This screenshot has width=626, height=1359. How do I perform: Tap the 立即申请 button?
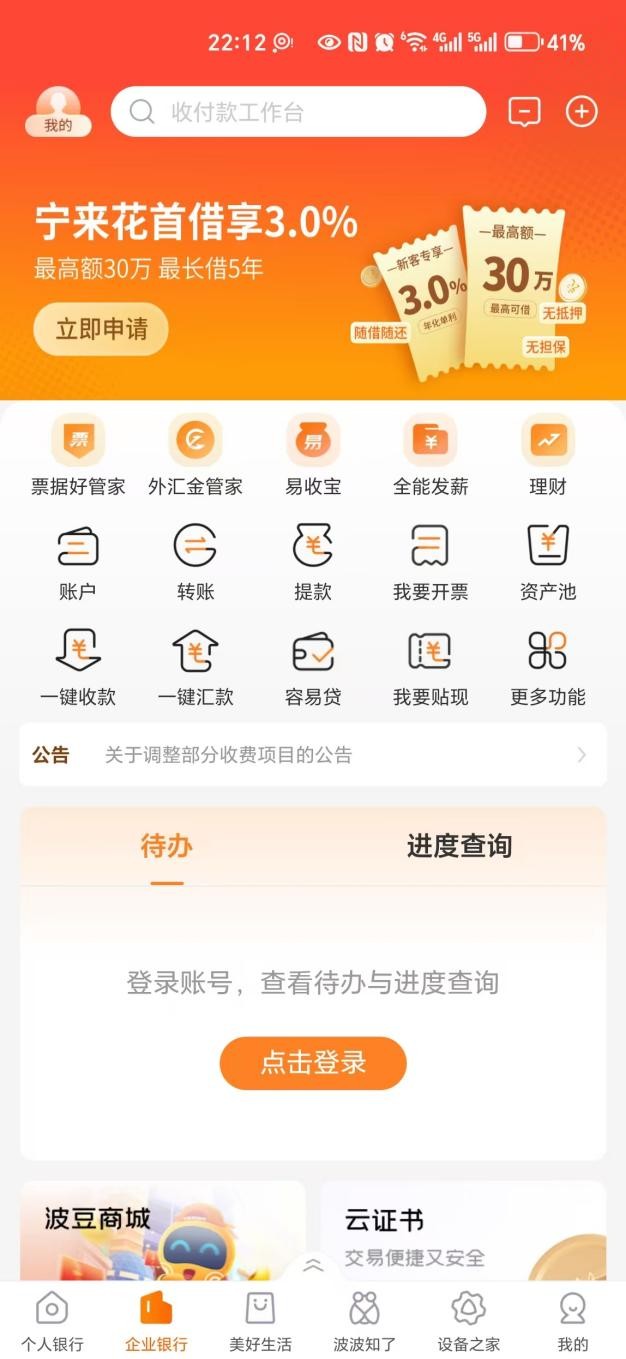[101, 329]
